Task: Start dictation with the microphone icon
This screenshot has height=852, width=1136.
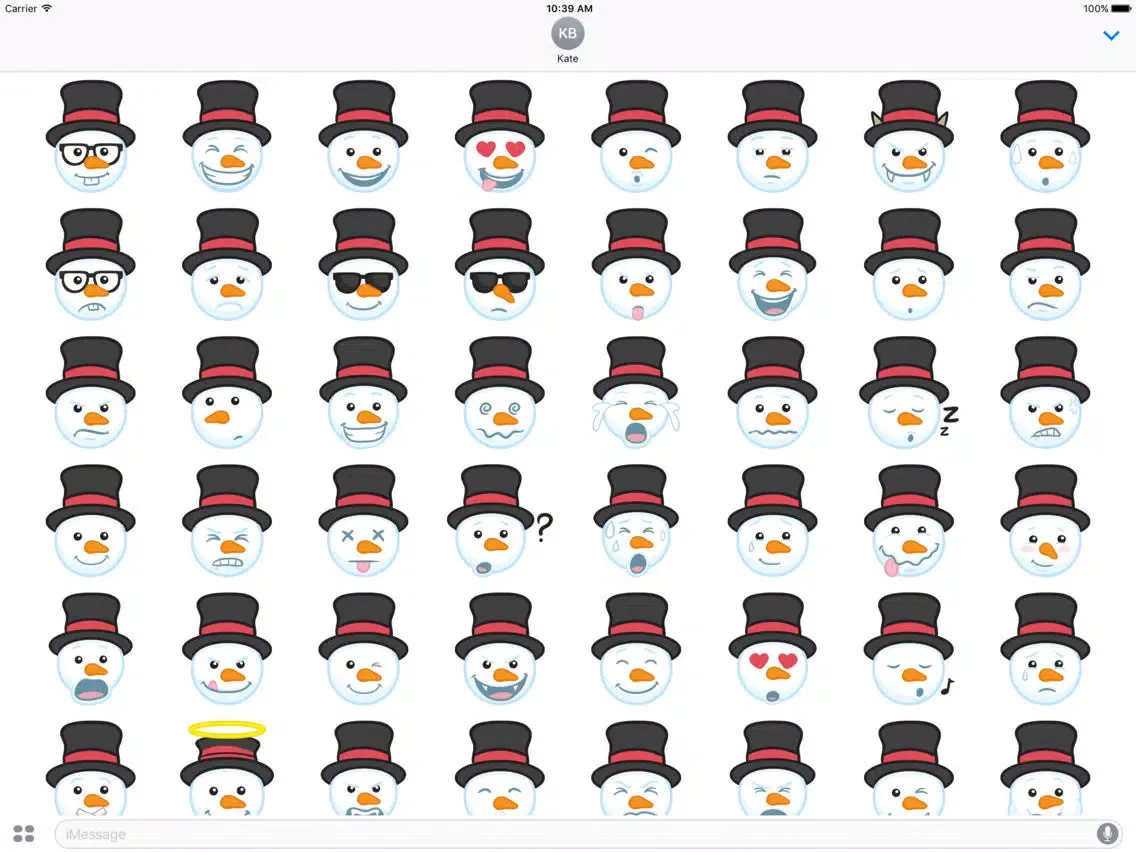Action: click(1106, 834)
